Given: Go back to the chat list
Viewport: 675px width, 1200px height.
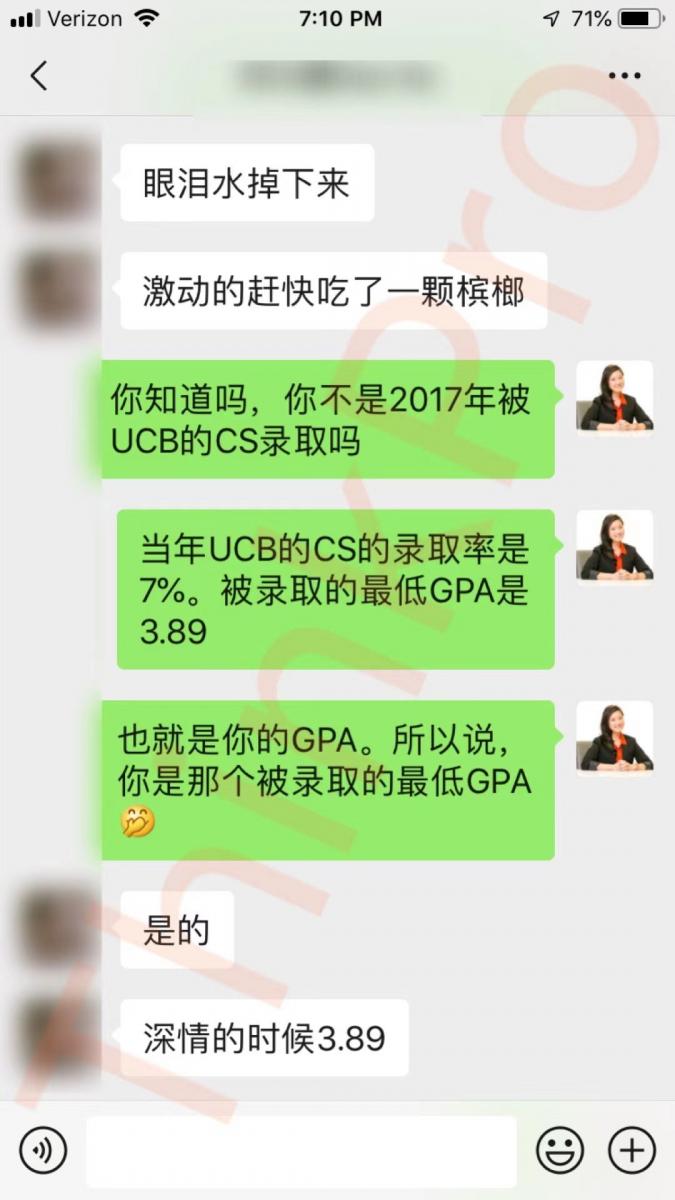Looking at the screenshot, I should pyautogui.click(x=39, y=76).
